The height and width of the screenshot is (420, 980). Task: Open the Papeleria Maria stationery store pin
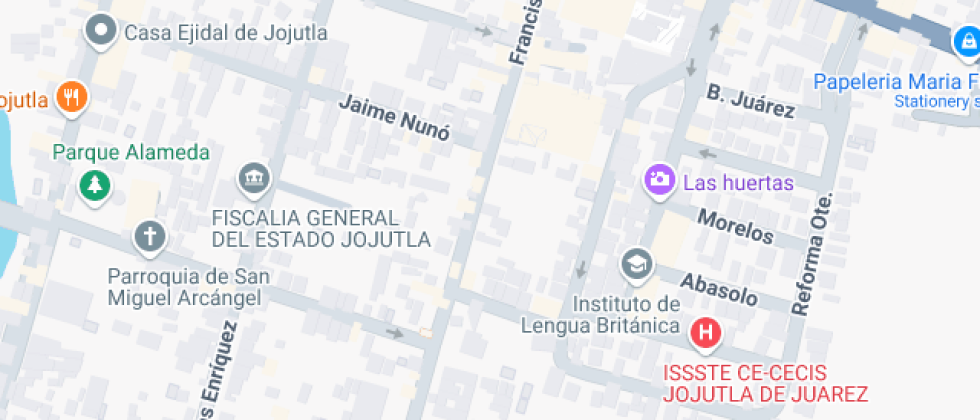(x=965, y=42)
